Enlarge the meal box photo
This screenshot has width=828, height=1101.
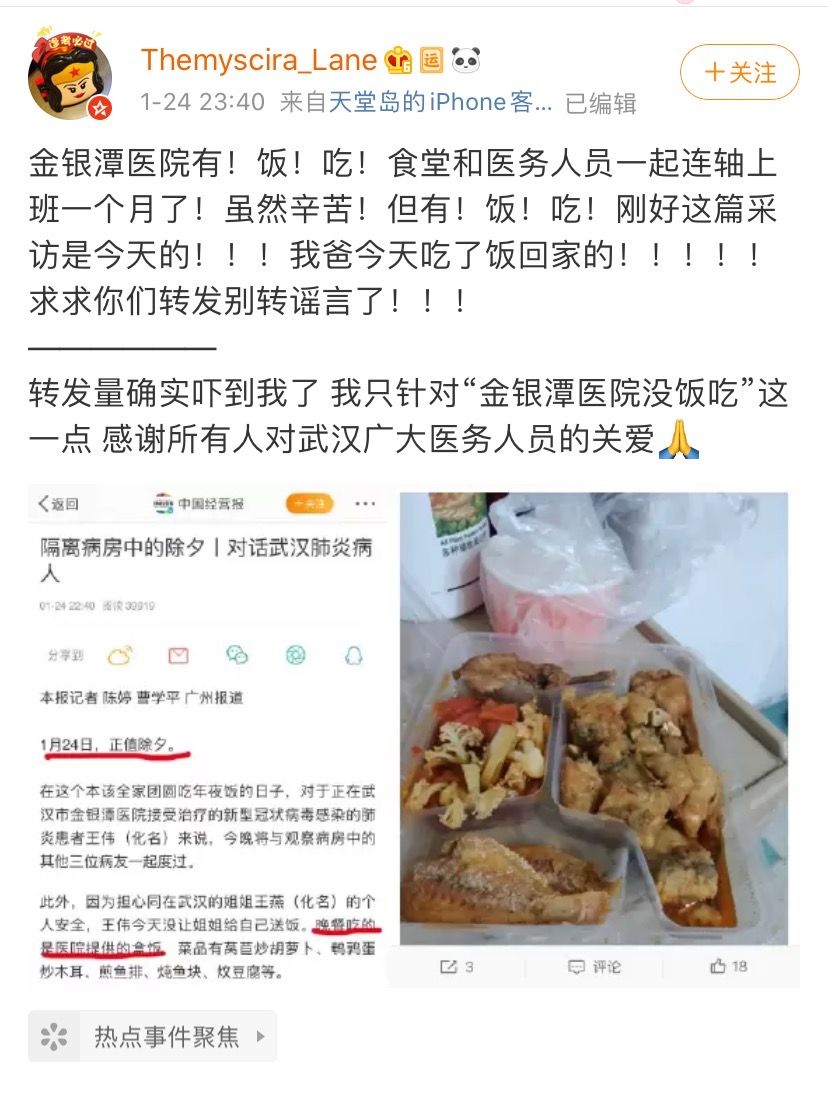(595, 718)
